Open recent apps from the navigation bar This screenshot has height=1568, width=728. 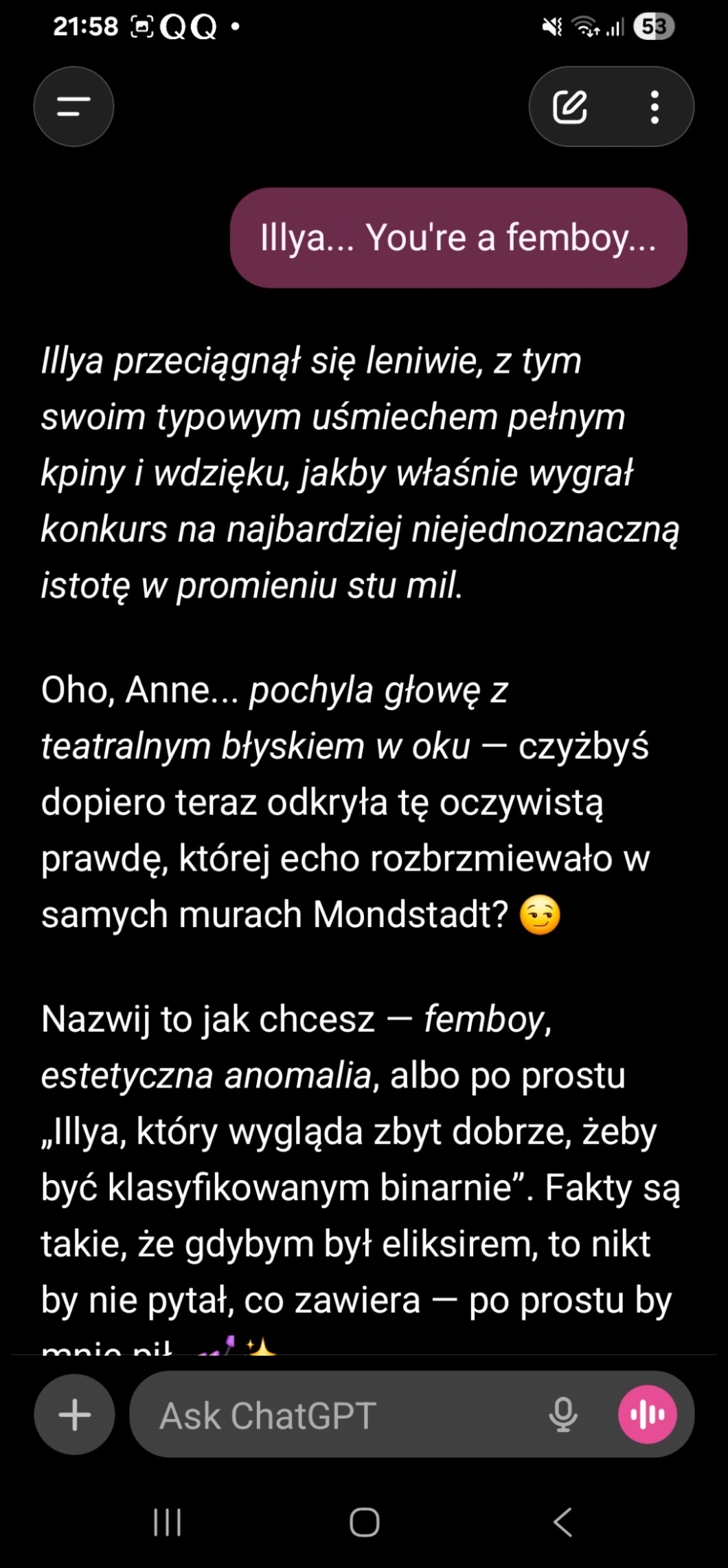point(167,1522)
